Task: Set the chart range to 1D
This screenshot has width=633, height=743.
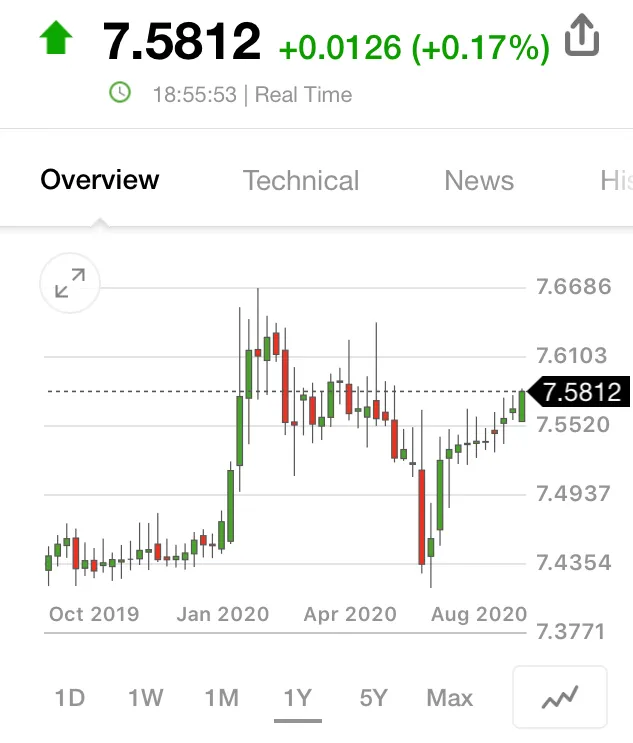Action: tap(70, 698)
